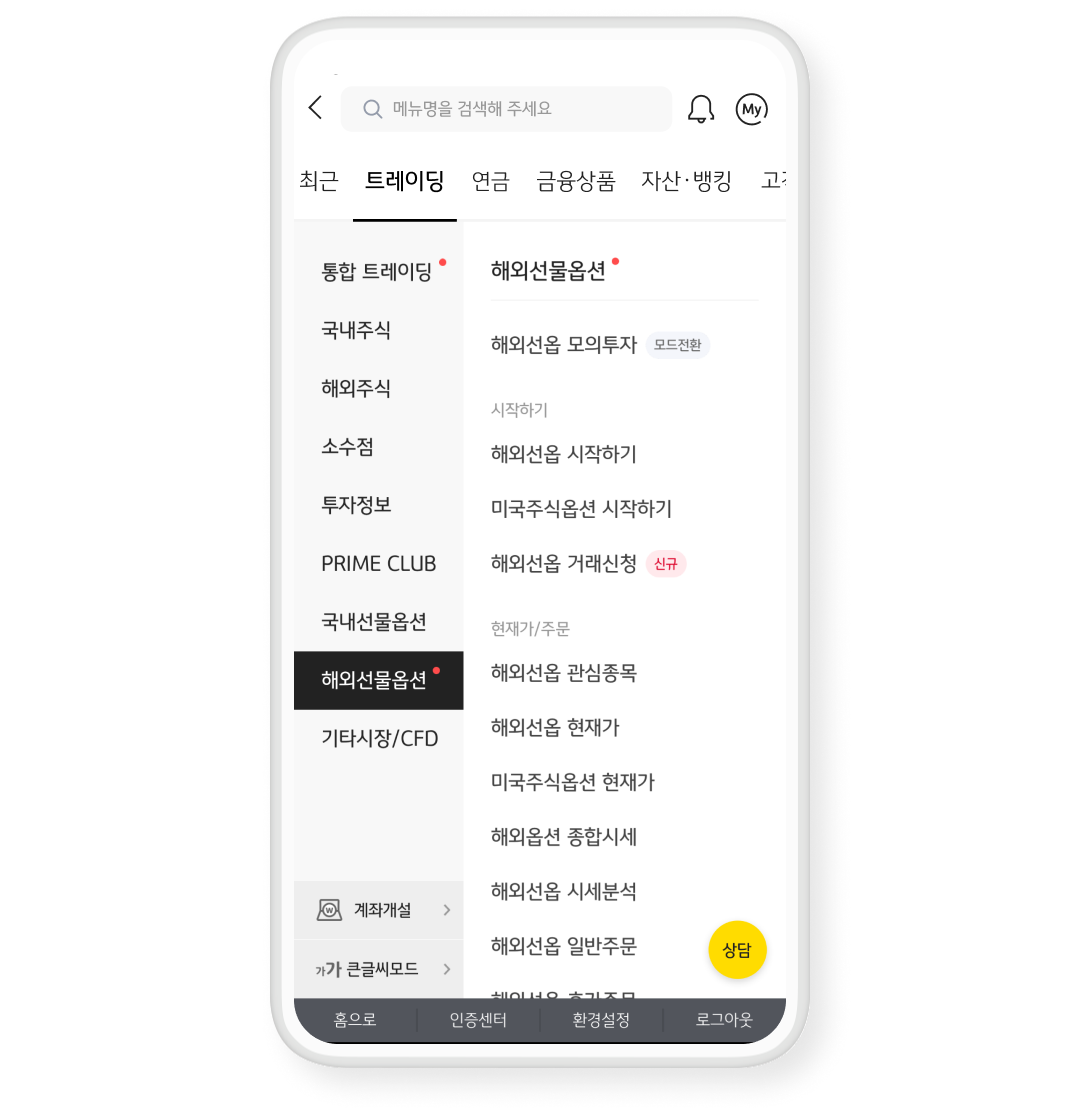Switch to the 최근 tab
1080x1114 pixels.
pyautogui.click(x=319, y=181)
